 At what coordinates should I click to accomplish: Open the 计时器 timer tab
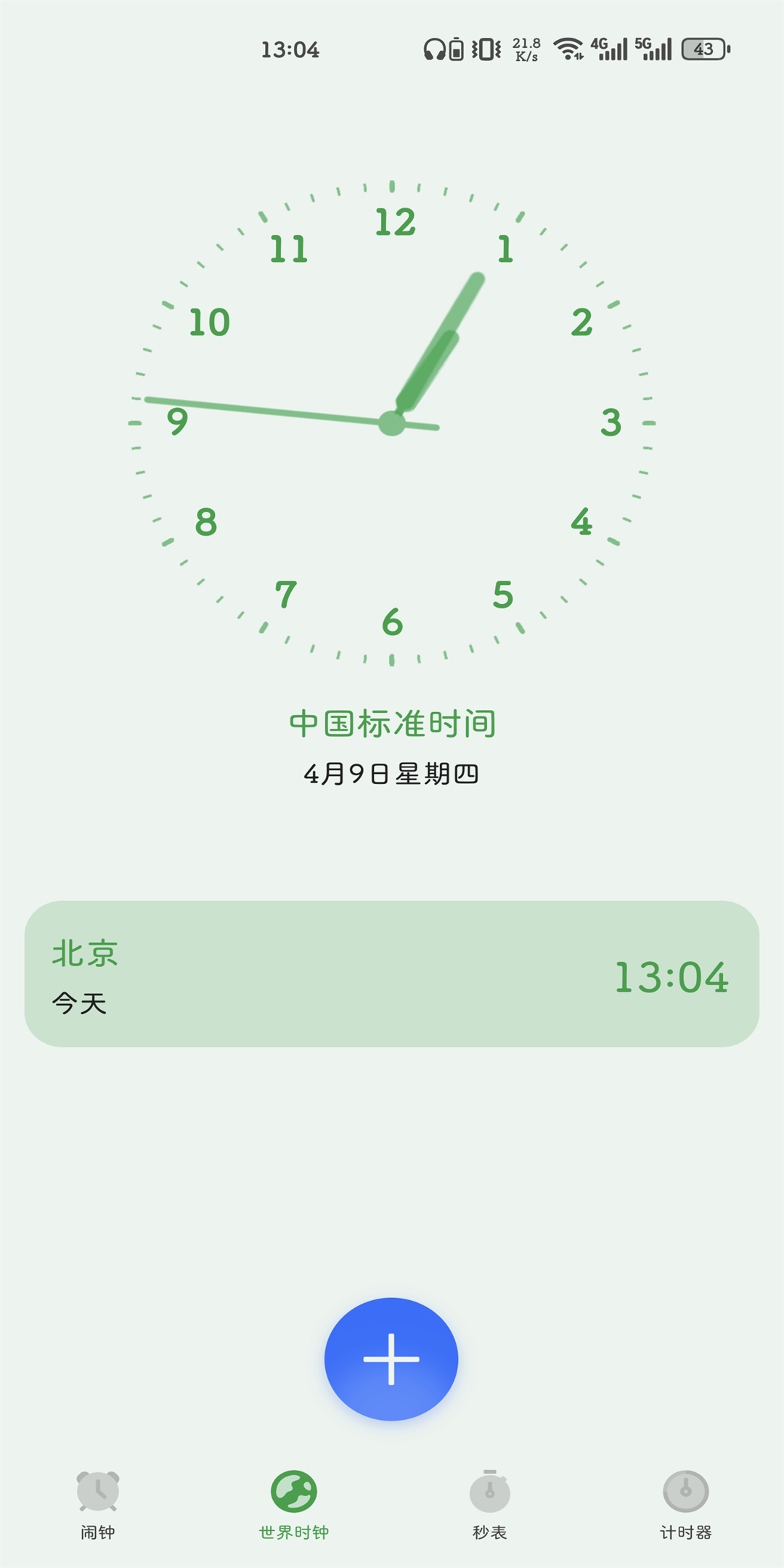coord(685,1504)
